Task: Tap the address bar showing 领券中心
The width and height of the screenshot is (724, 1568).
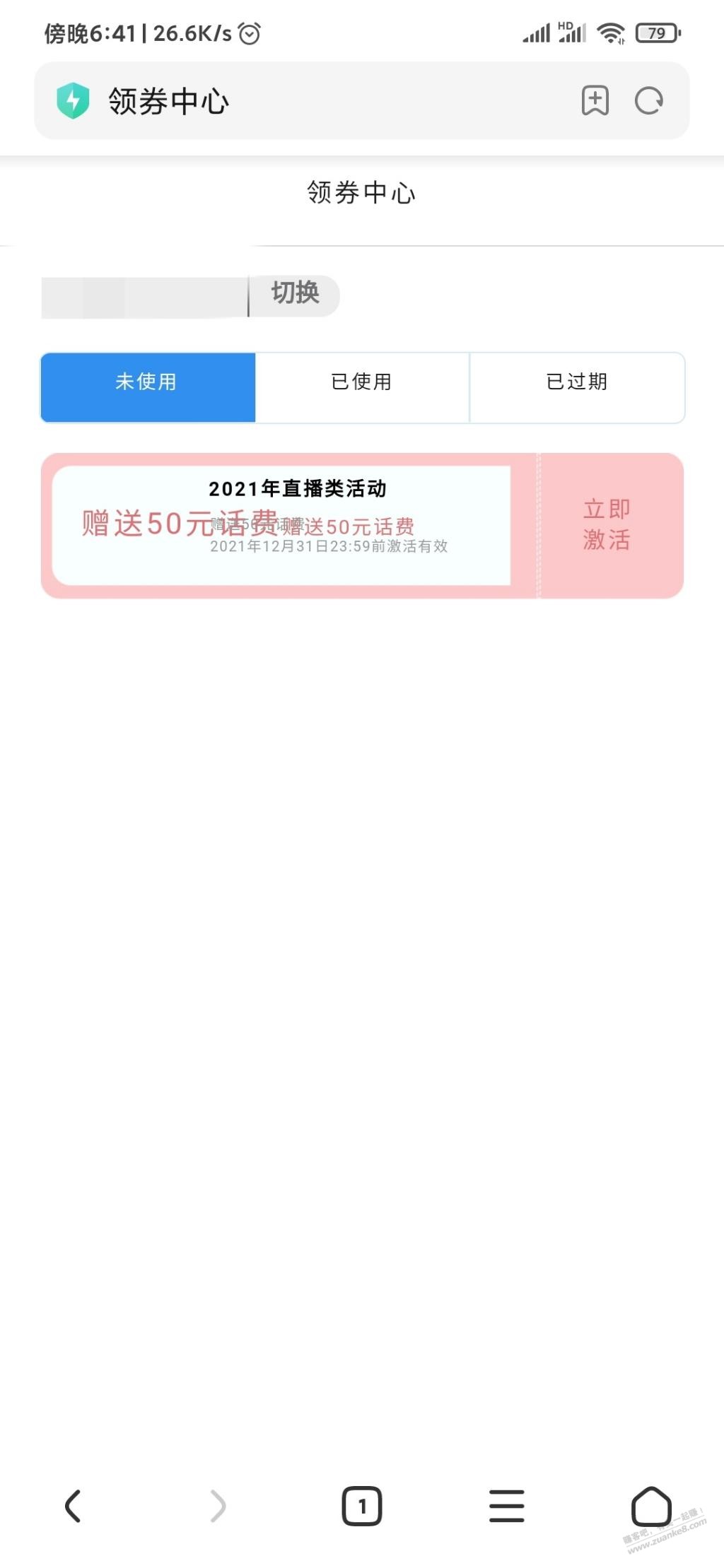Action: [318, 101]
